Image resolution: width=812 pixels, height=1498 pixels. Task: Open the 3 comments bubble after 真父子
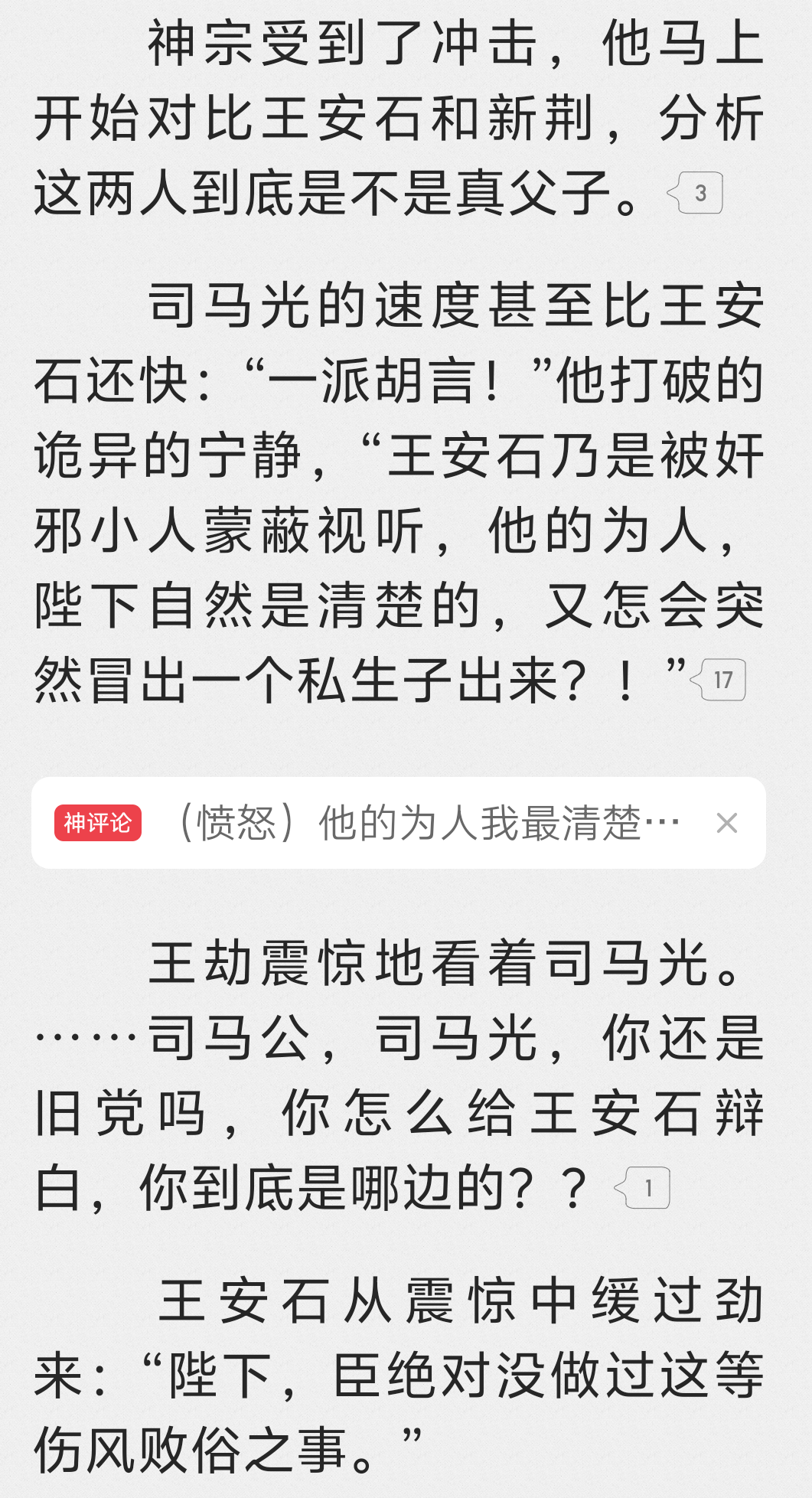[x=697, y=194]
